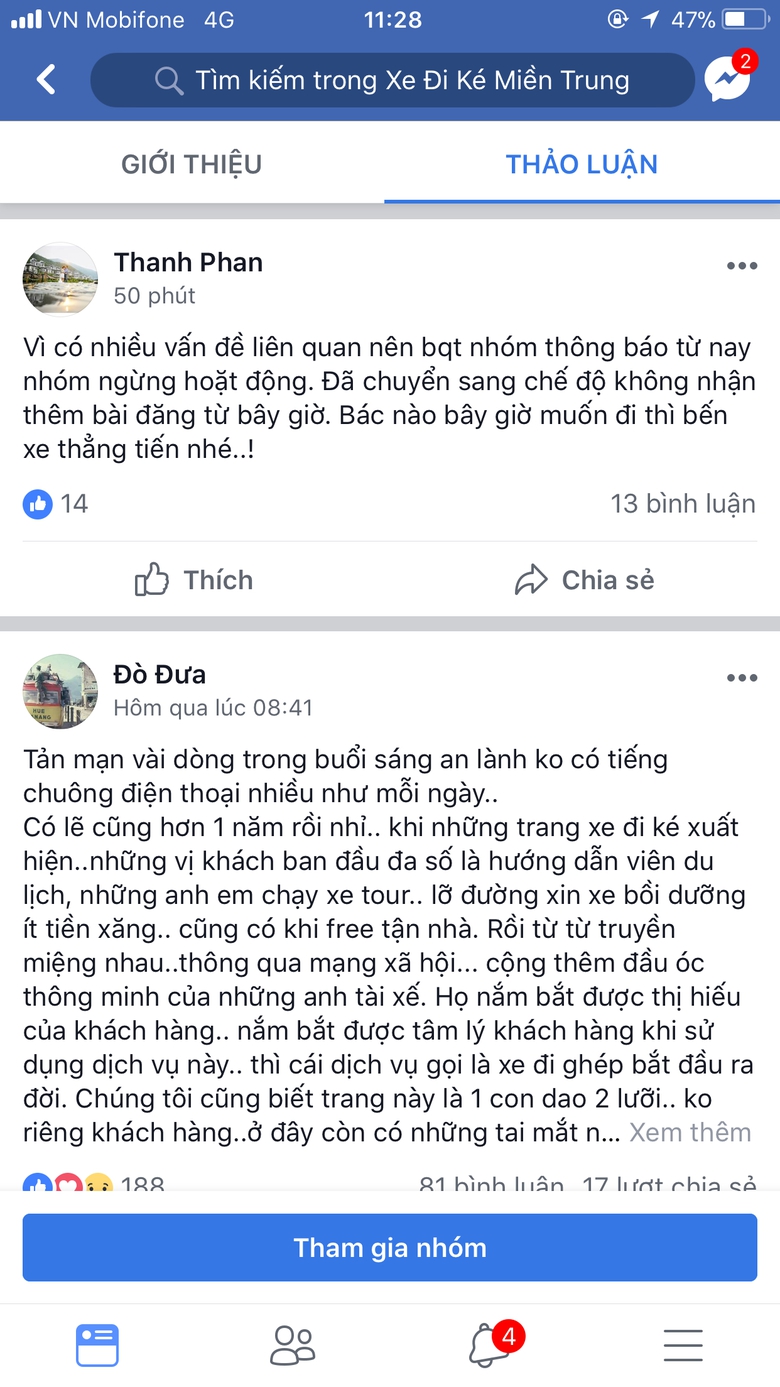This screenshot has width=780, height=1387.
Task: View reactions on Thanh Phan's post
Action: coord(56,503)
